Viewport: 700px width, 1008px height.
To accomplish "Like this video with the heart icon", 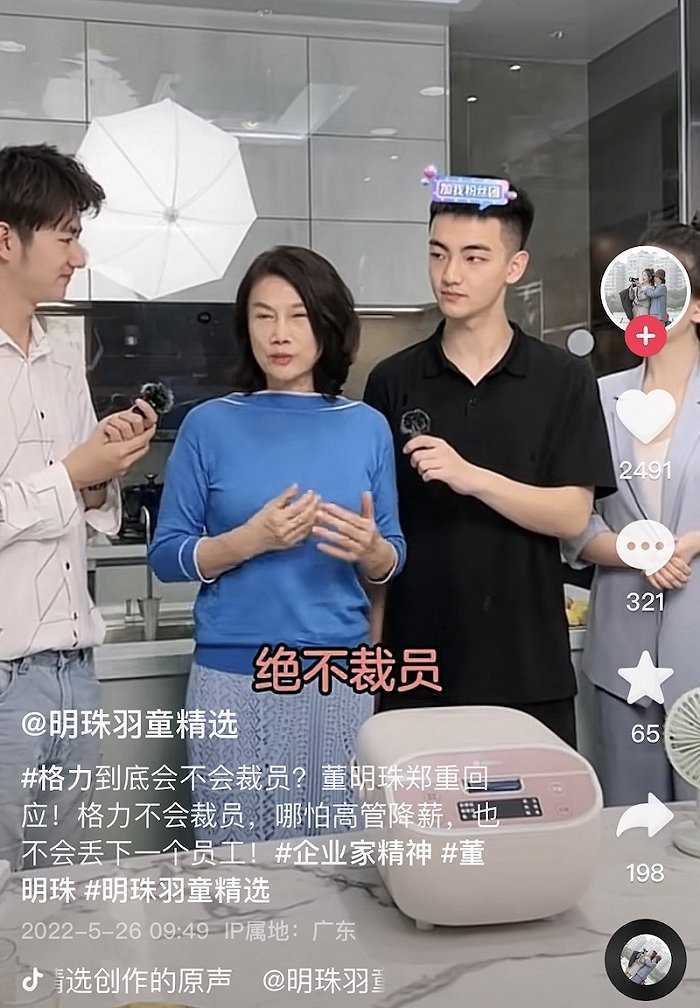I will point(645,415).
